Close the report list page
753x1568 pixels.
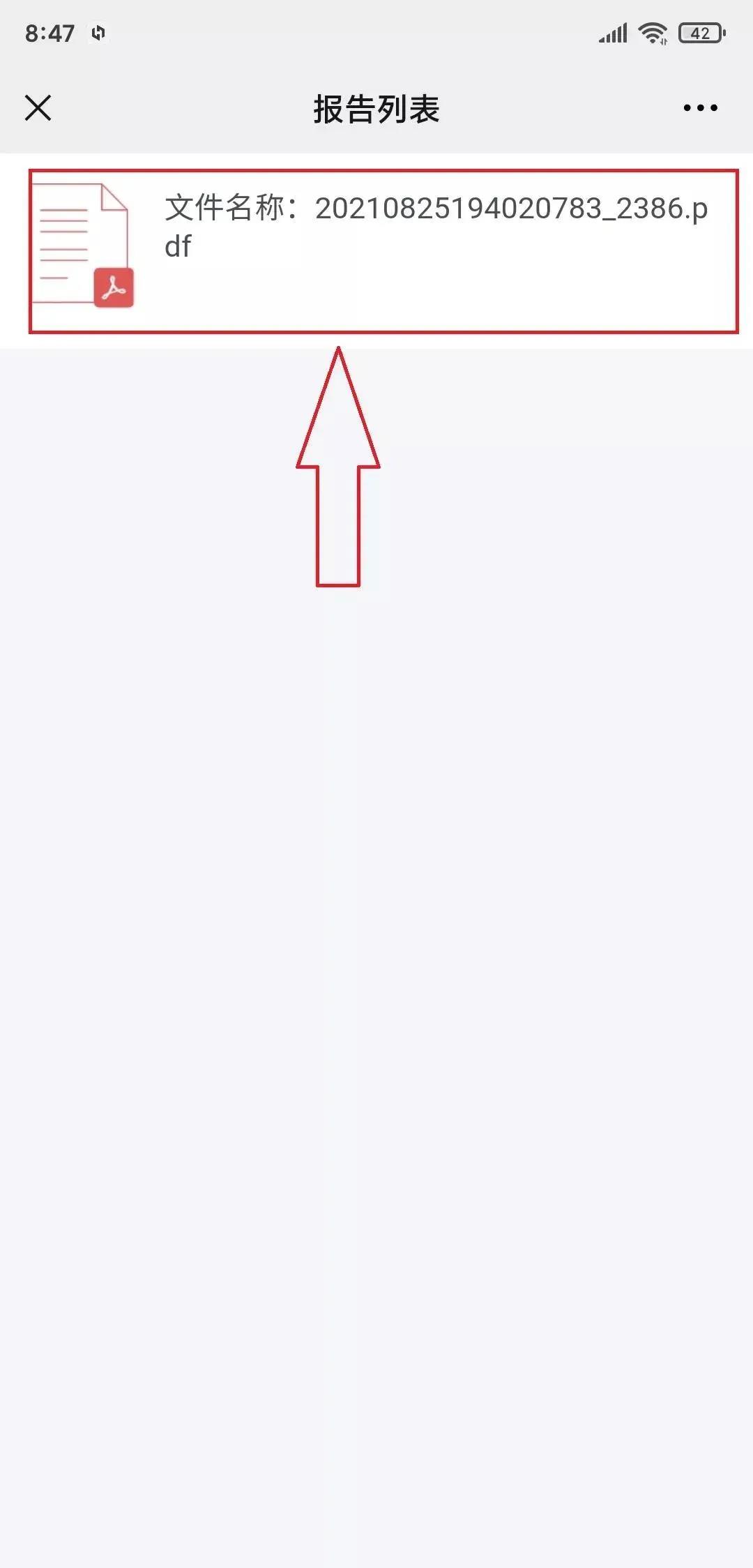pos(38,108)
